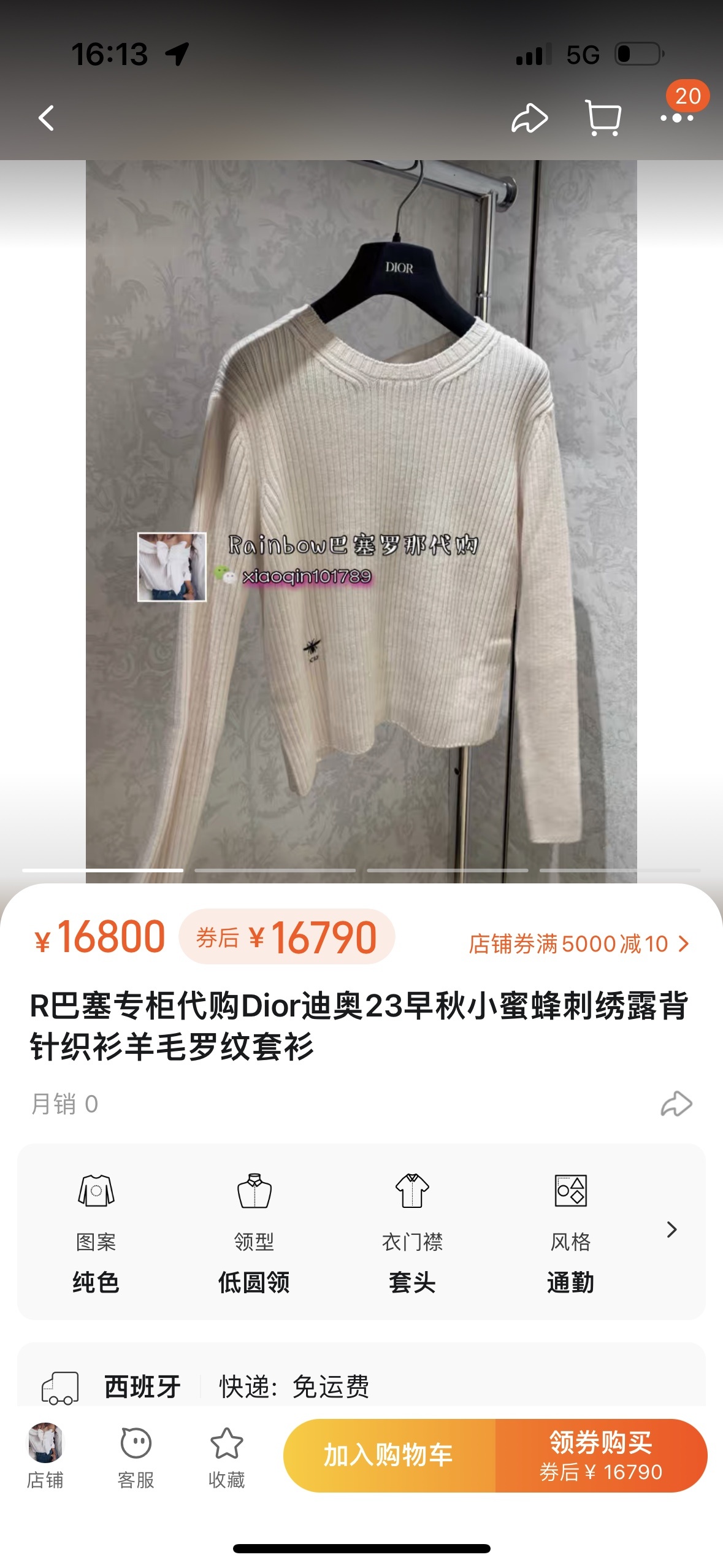Open the shopping cart
Image resolution: width=723 pixels, height=1568 pixels.
click(x=603, y=118)
